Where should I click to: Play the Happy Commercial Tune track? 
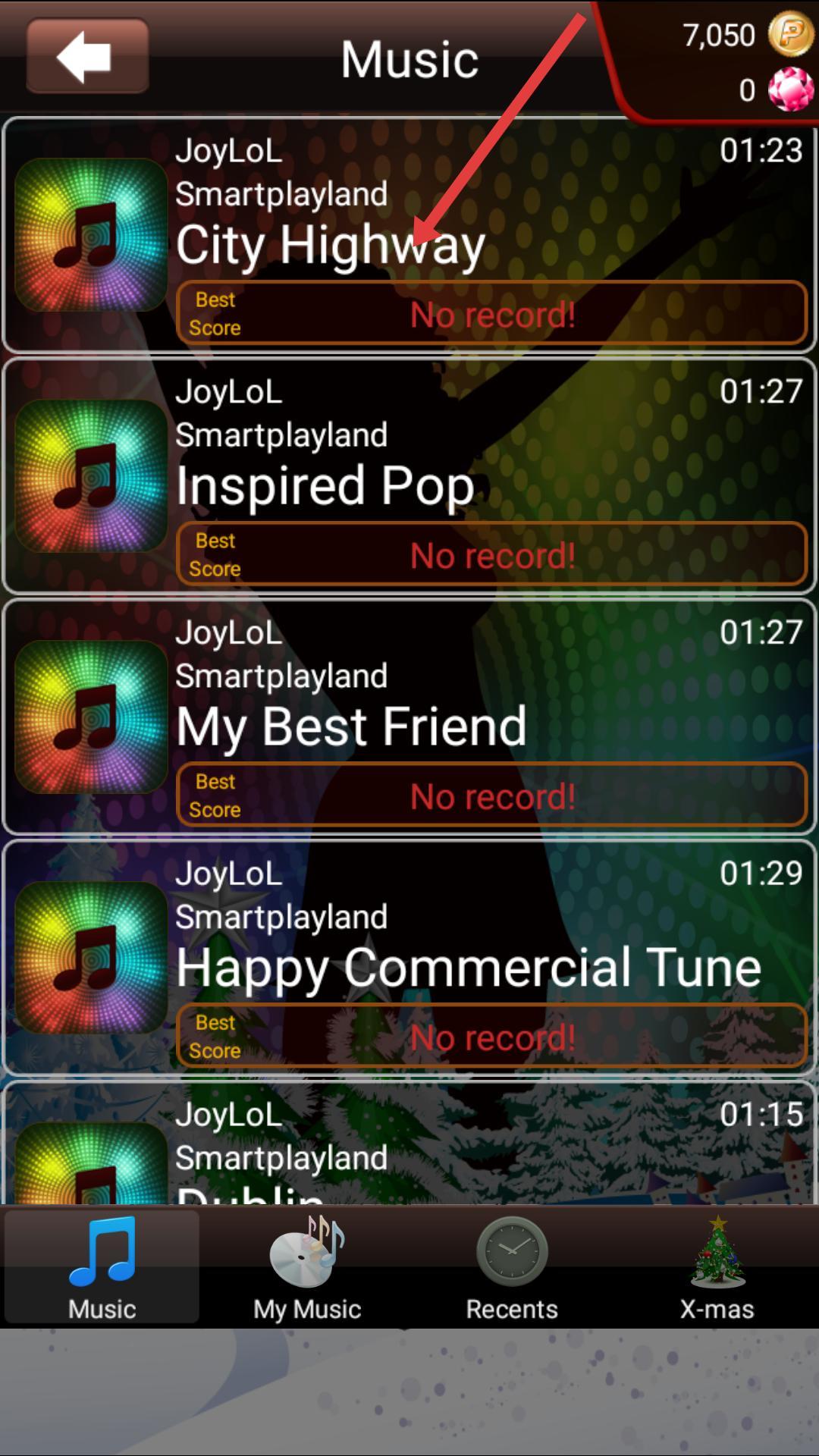click(409, 959)
